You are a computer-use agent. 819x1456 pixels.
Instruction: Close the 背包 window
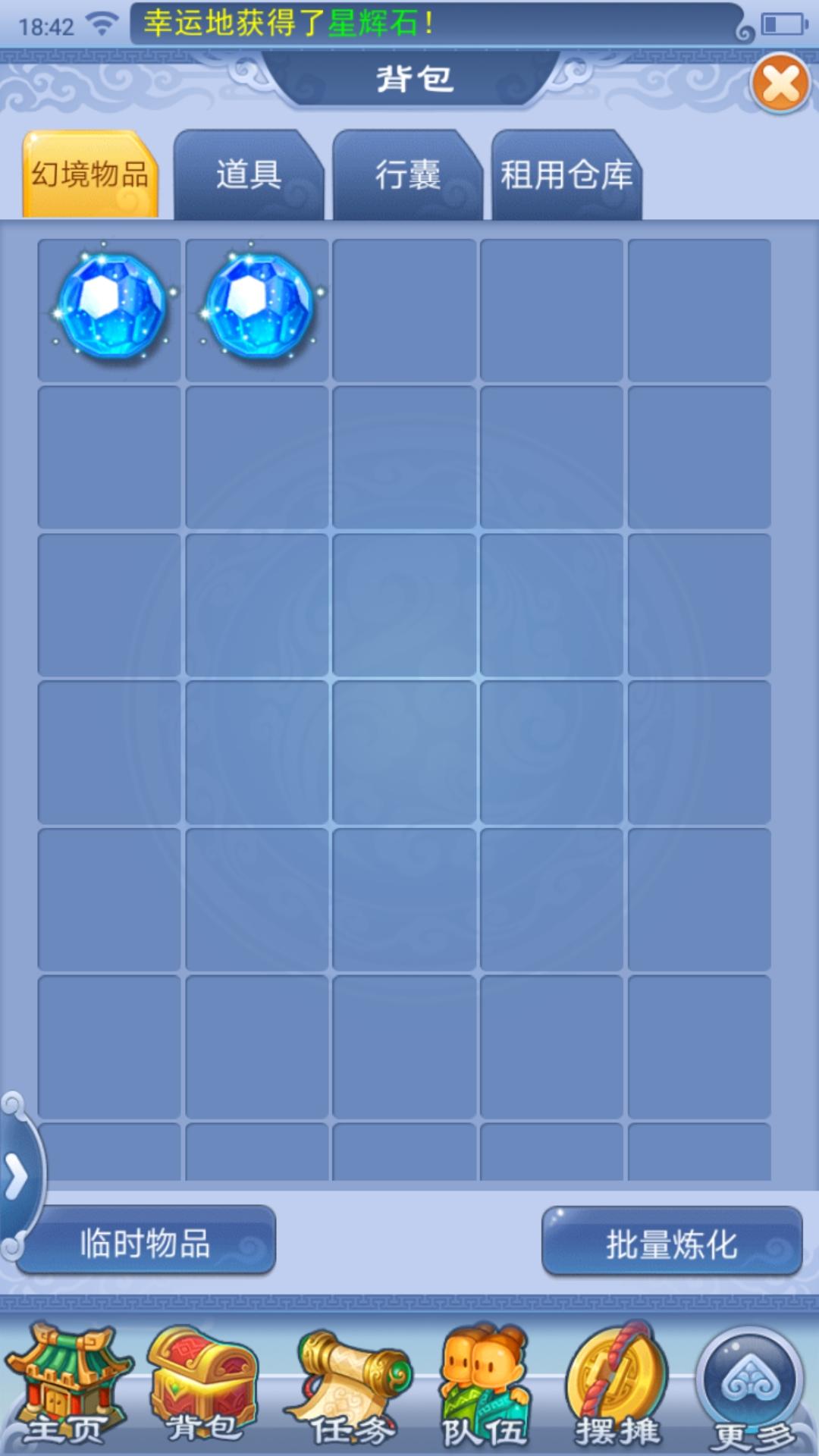(x=780, y=83)
